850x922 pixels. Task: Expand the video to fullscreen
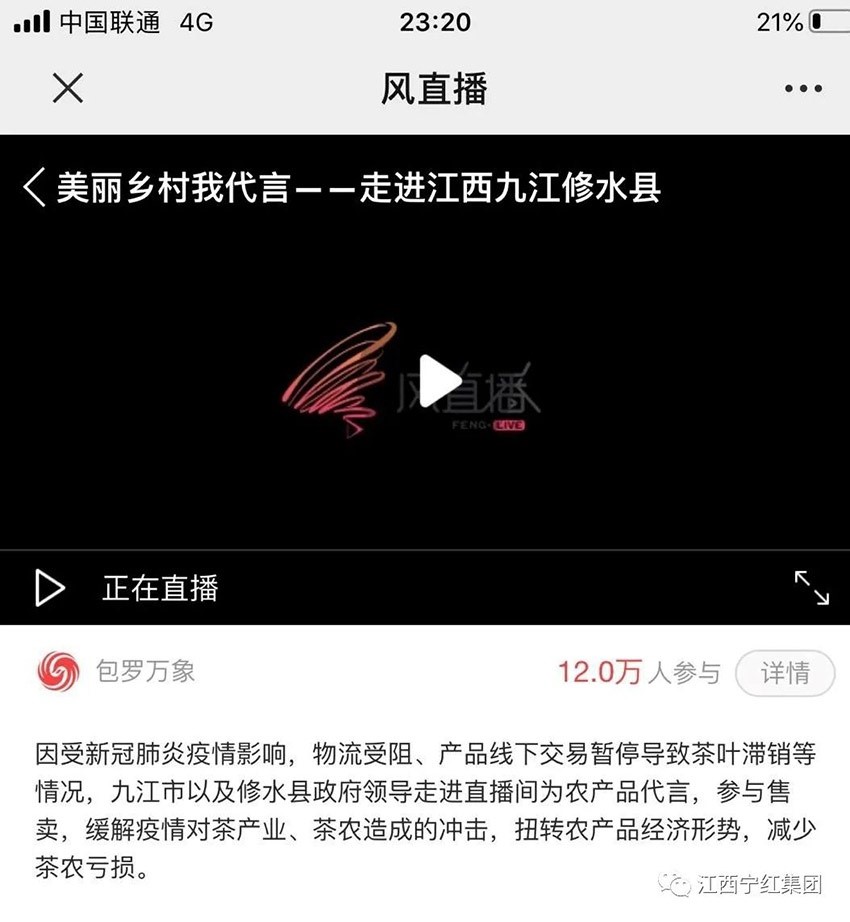coord(811,588)
